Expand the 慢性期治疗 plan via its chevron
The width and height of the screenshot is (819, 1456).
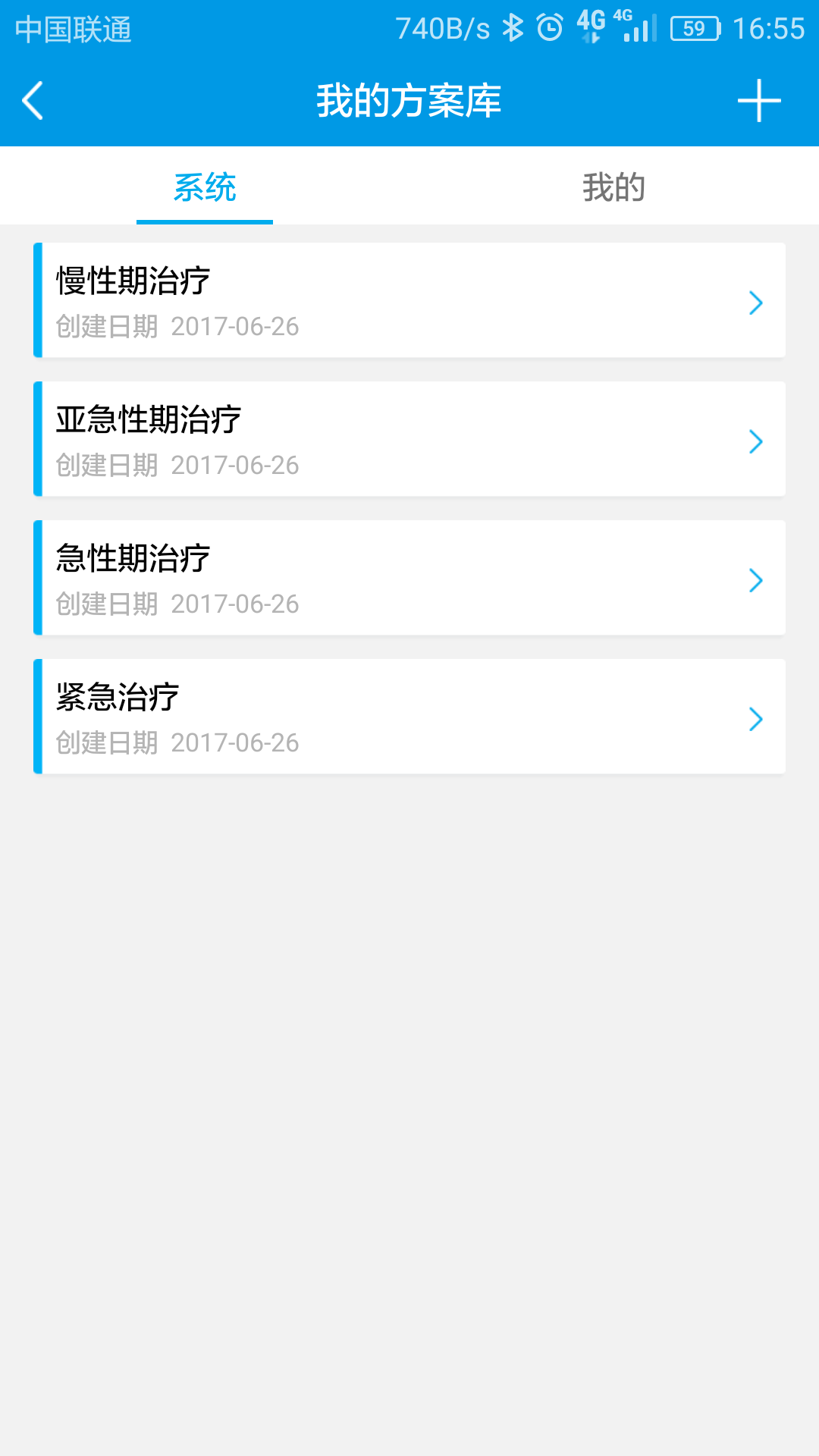click(755, 302)
